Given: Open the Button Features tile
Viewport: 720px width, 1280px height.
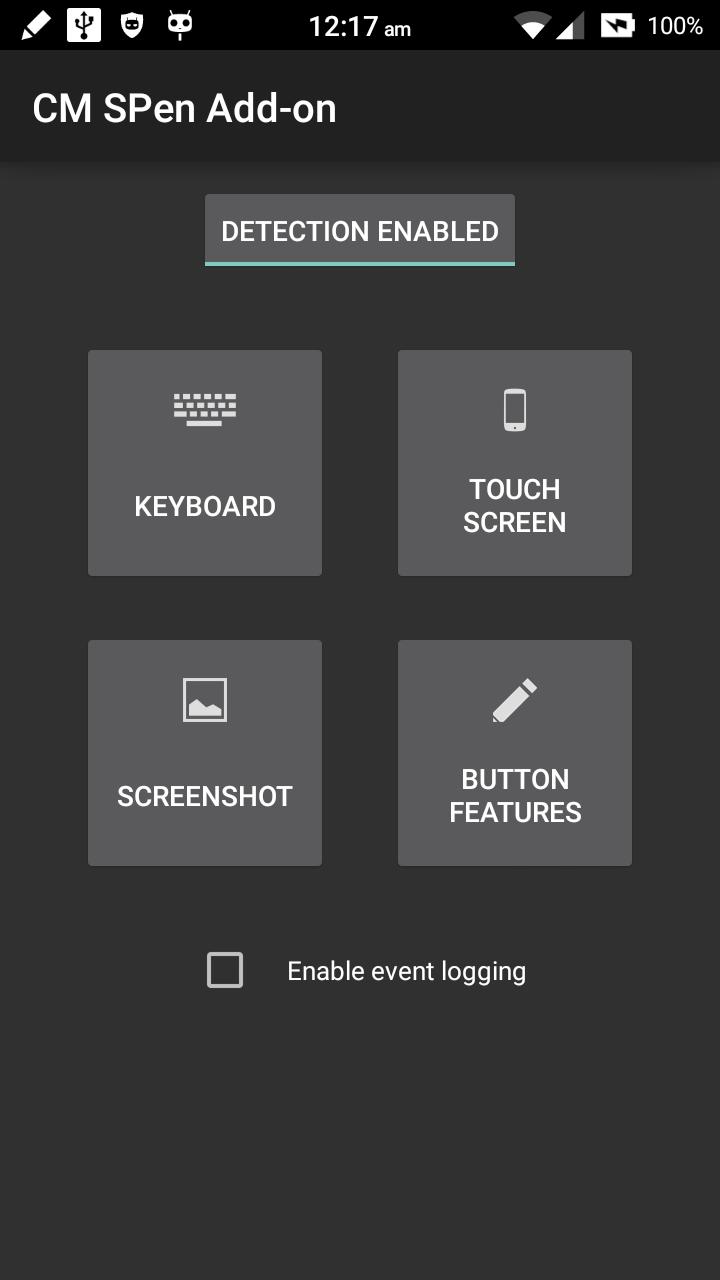Looking at the screenshot, I should pyautogui.click(x=514, y=752).
